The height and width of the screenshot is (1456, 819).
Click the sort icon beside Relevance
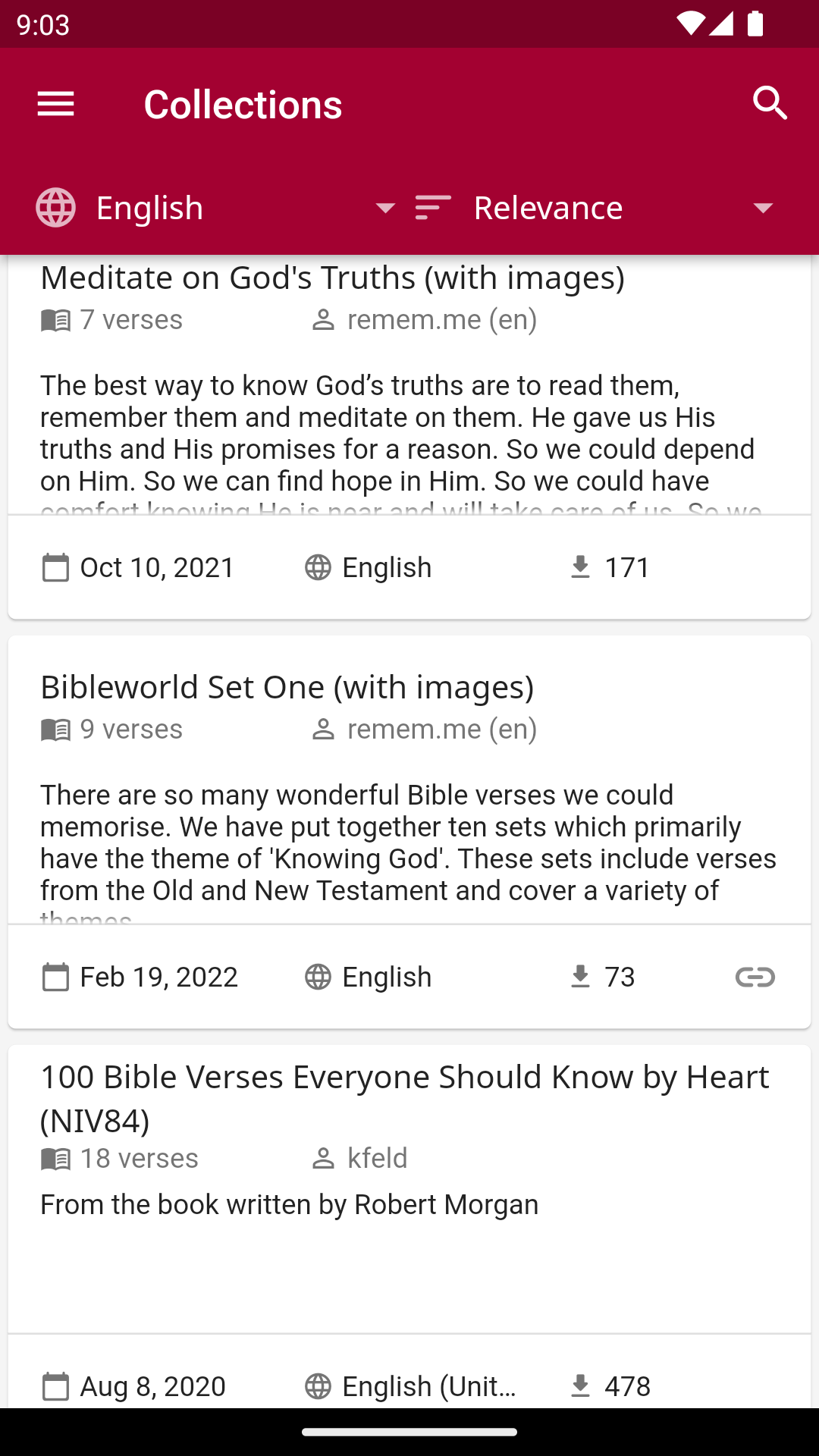(x=432, y=207)
